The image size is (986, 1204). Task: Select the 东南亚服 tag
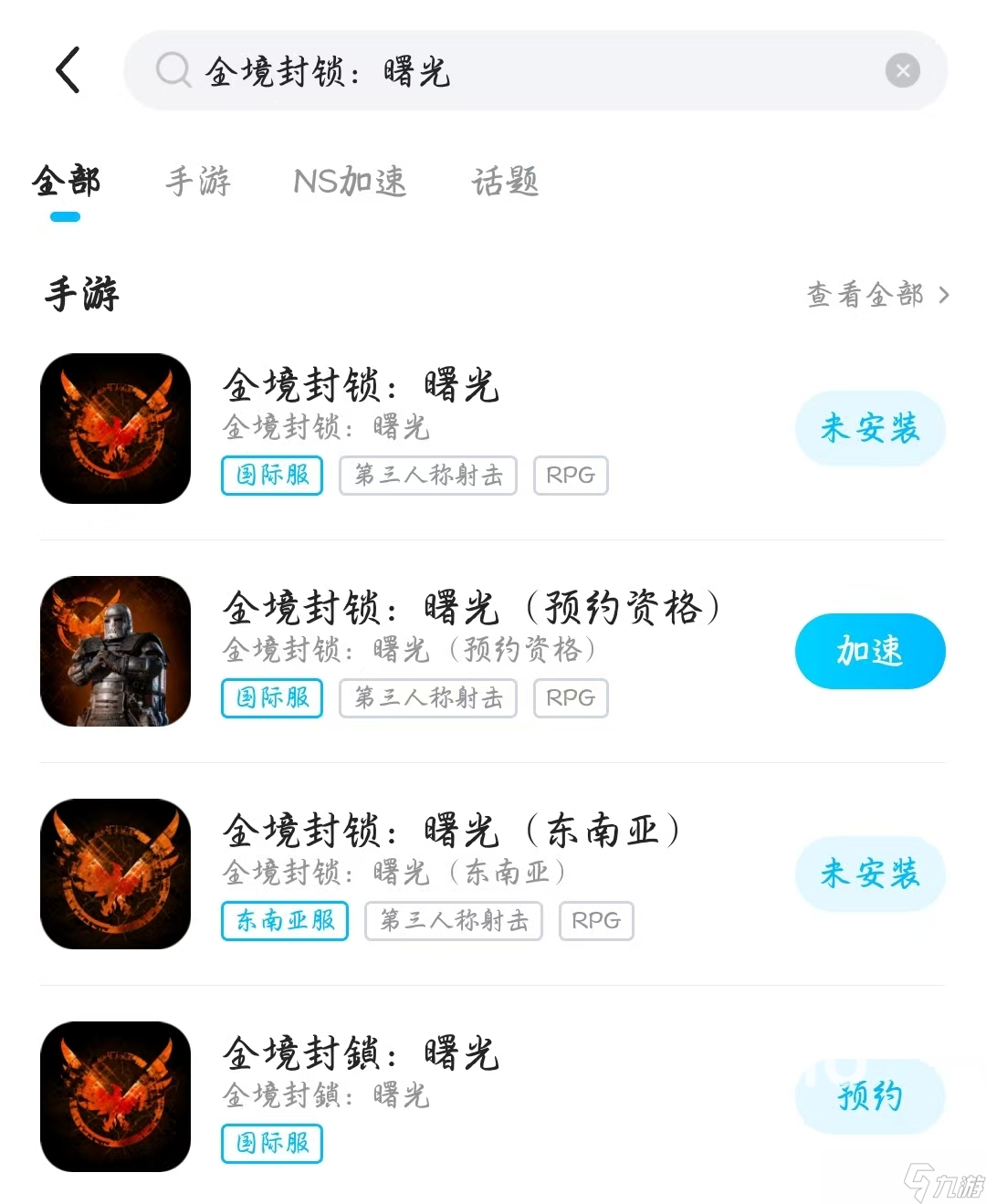click(x=284, y=921)
